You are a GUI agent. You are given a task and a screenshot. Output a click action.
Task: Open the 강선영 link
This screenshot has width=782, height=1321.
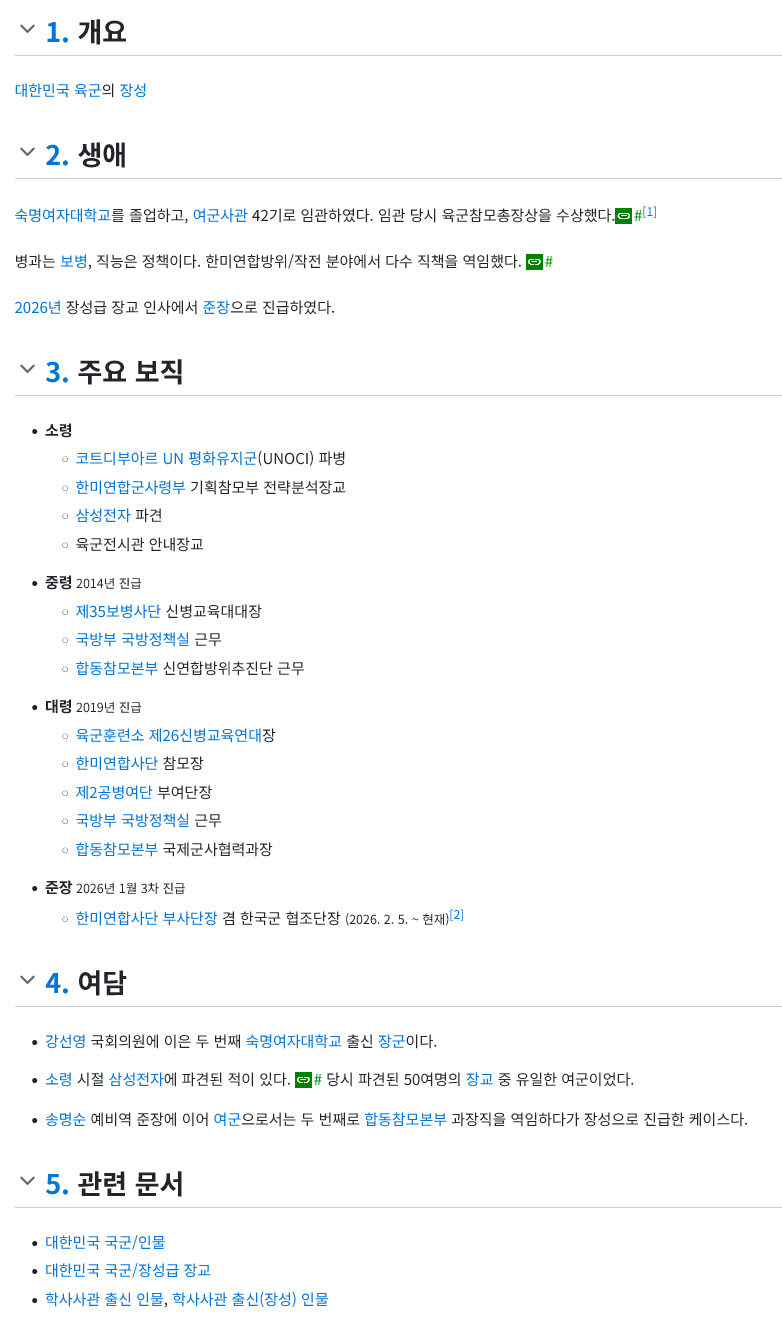pyautogui.click(x=65, y=1041)
